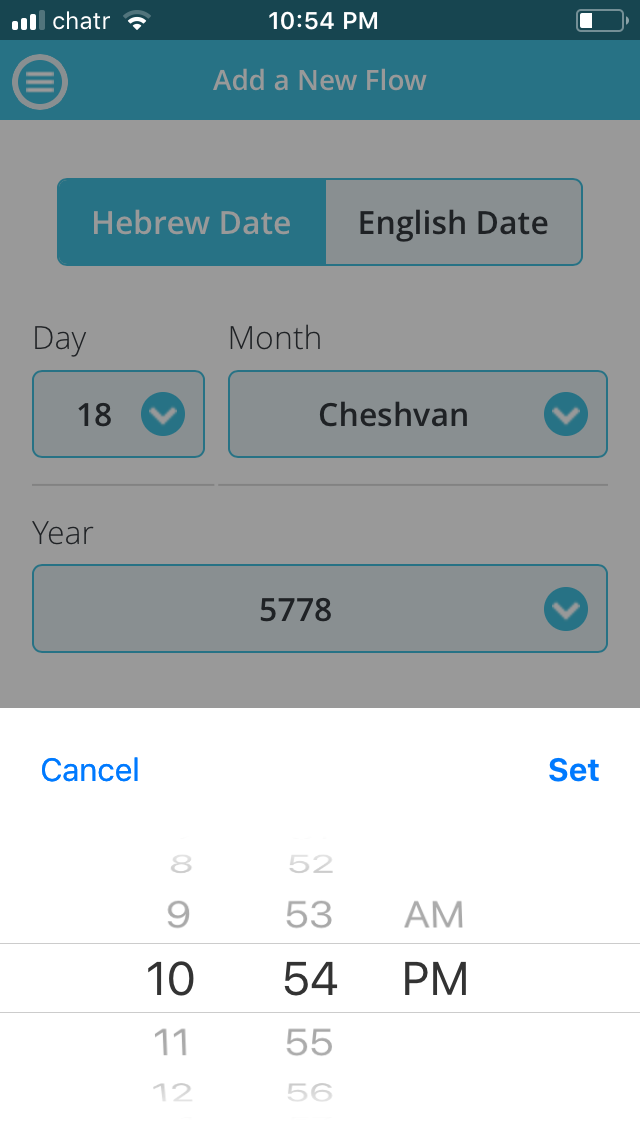
Task: Cancel the time picker
Action: coord(90,770)
